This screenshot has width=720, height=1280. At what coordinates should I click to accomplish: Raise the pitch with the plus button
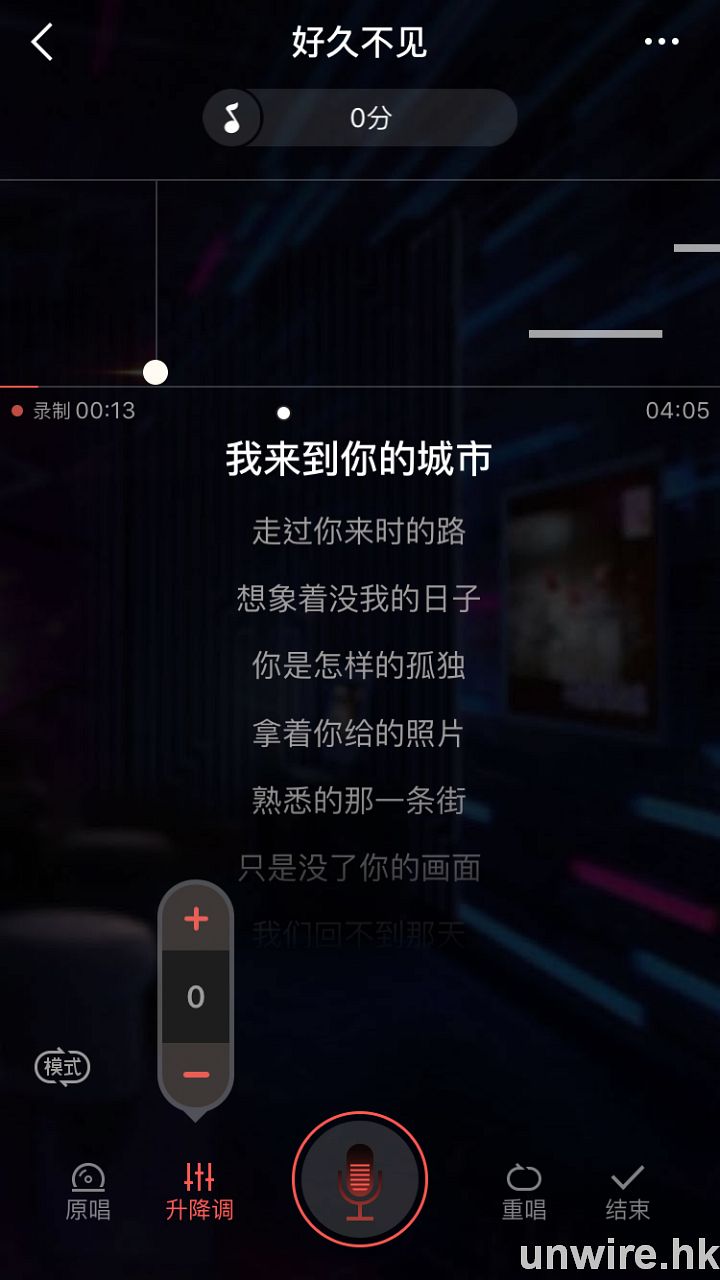pos(196,919)
